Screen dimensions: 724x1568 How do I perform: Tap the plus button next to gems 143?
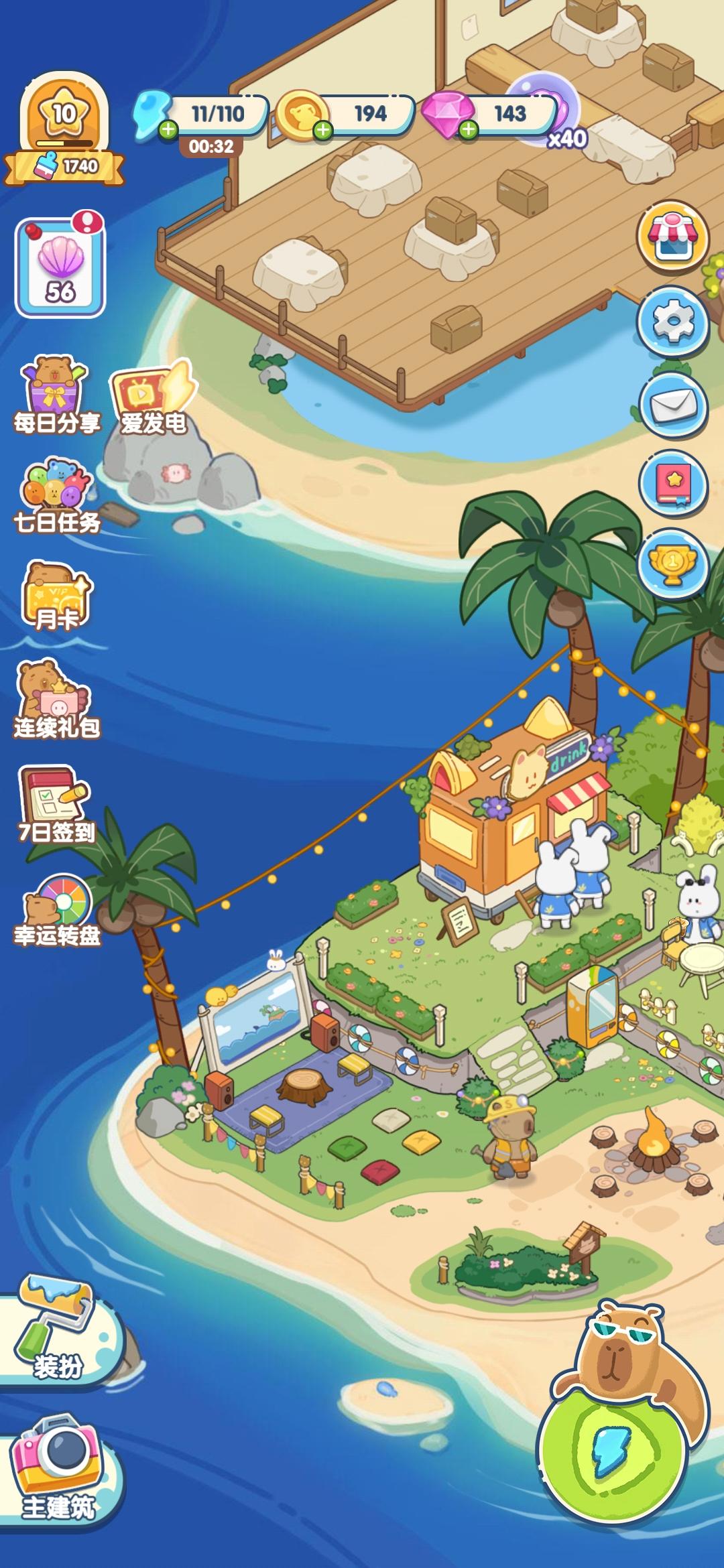468,131
